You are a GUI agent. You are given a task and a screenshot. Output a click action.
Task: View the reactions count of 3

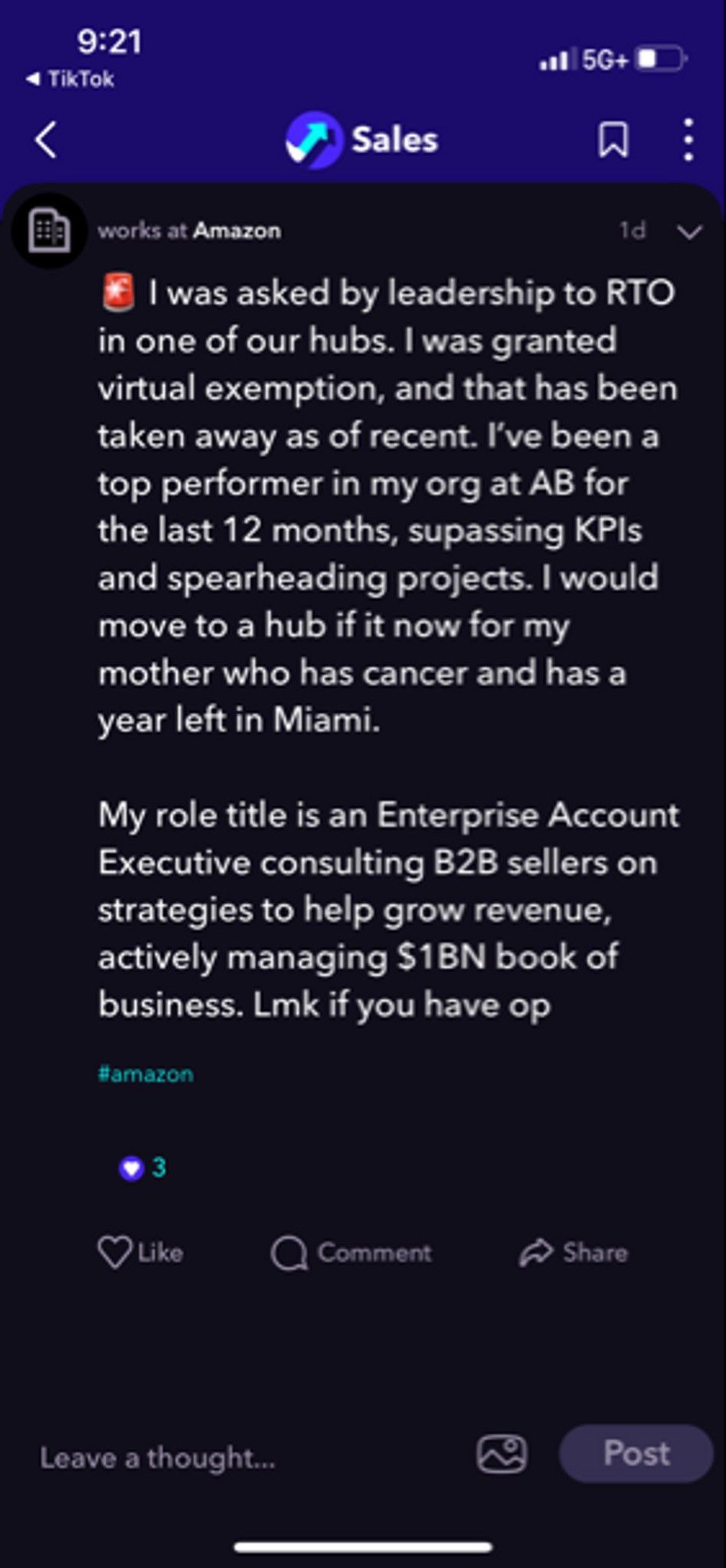coord(143,1168)
